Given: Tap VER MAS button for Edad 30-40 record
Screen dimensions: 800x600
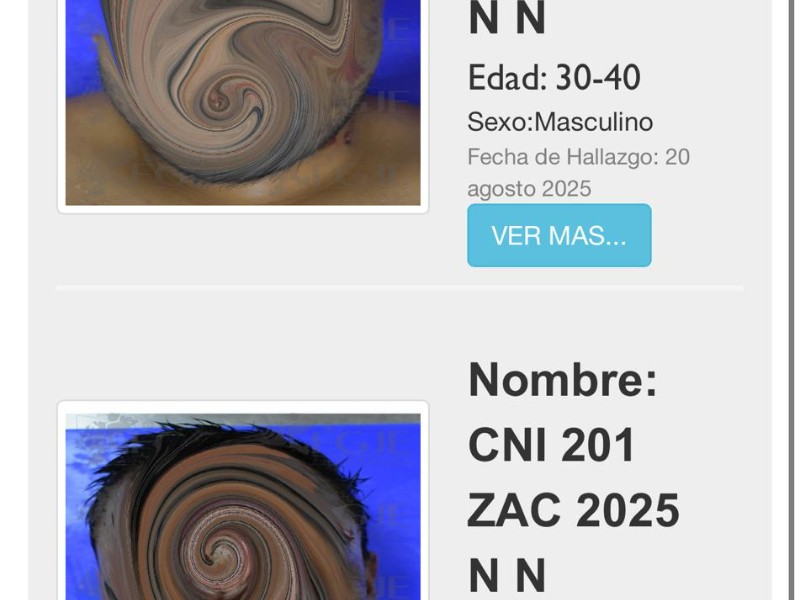Looking at the screenshot, I should tap(559, 236).
